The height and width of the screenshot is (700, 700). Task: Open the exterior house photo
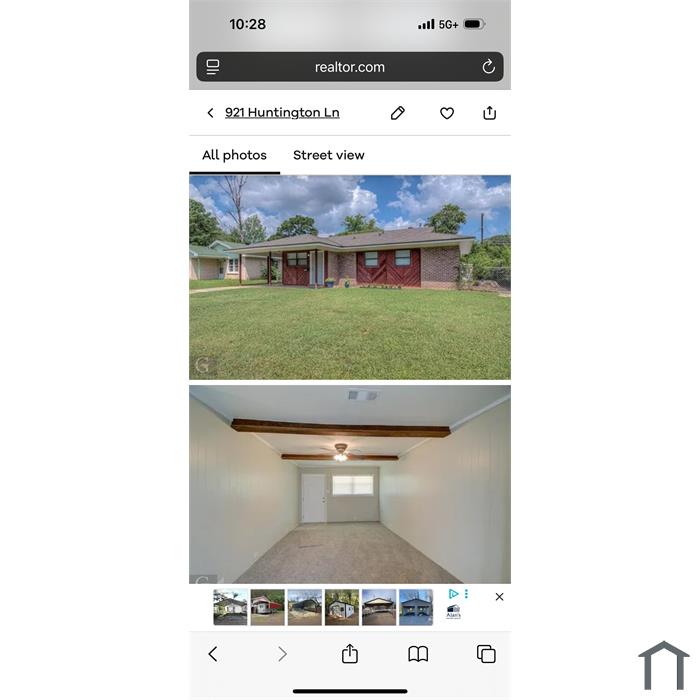[x=350, y=277]
